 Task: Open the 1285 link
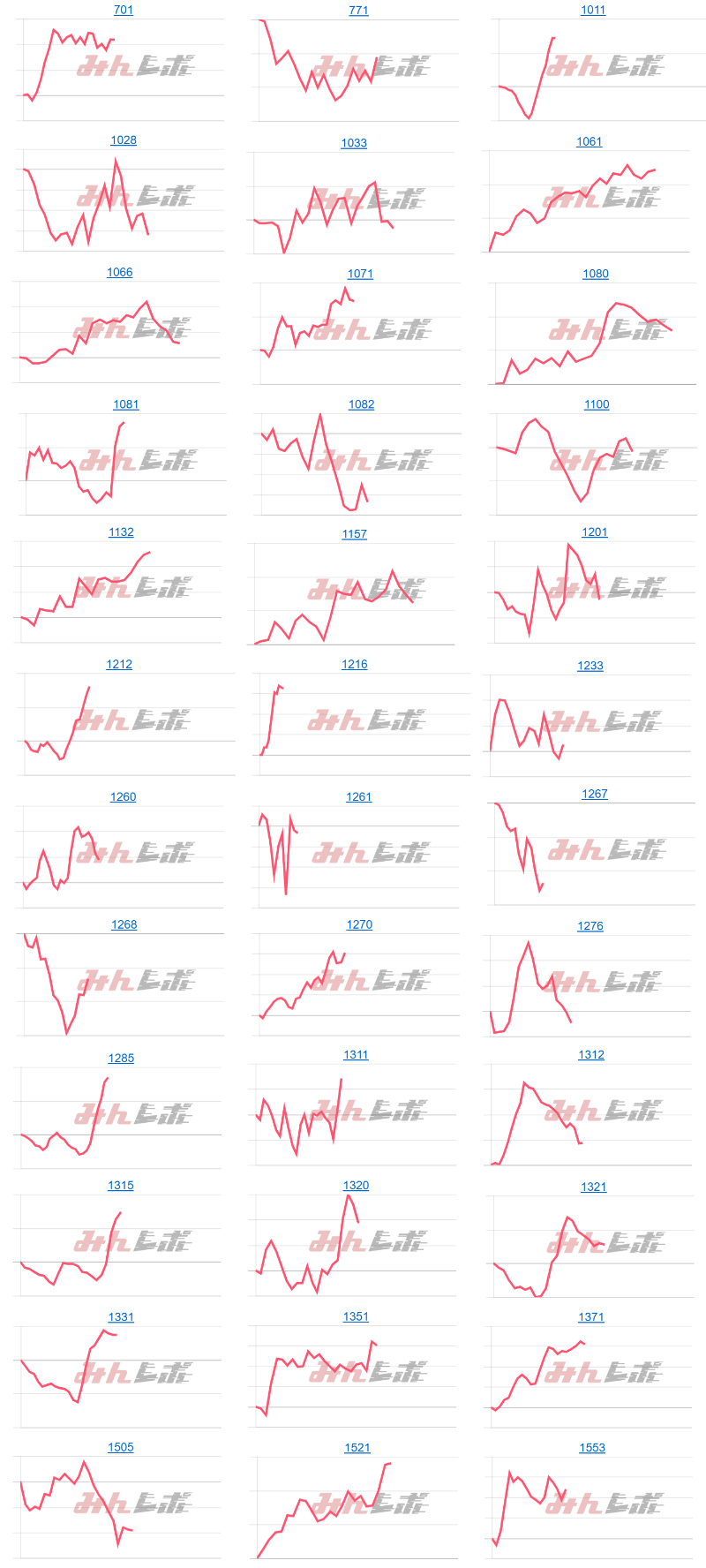coord(121,1058)
